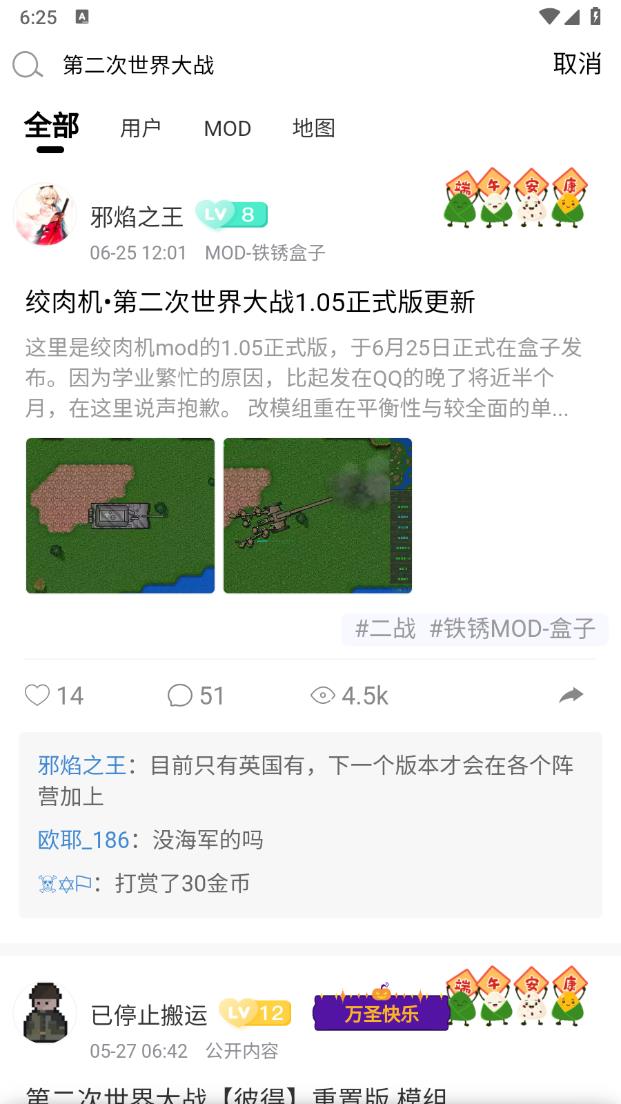Tap the search field with 第二次世界大战
The image size is (621, 1104).
tap(282, 65)
